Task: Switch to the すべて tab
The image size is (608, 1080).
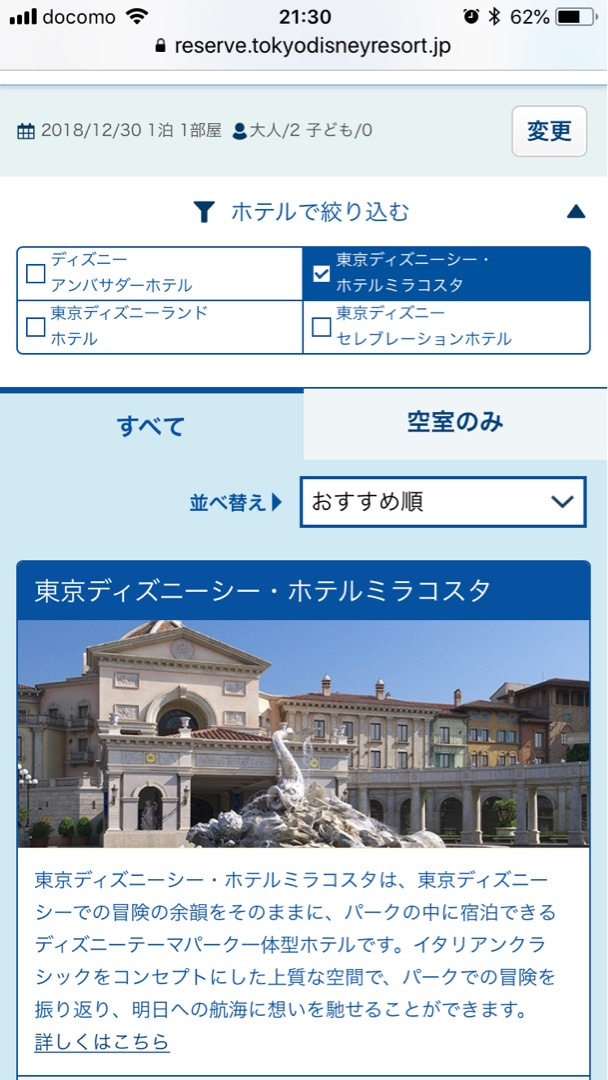Action: point(151,425)
